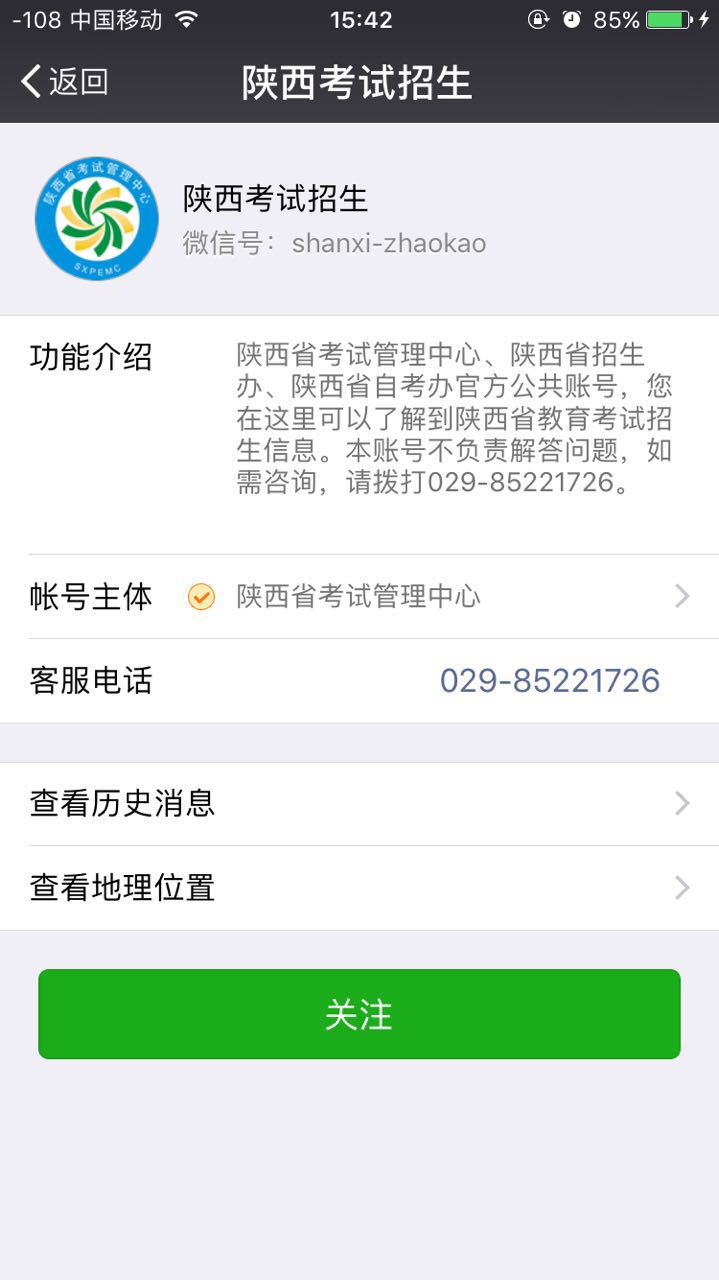Open the 帐号主体 row for 陕西省考试管理中心
Screen dimensions: 719x1280
coord(360,597)
